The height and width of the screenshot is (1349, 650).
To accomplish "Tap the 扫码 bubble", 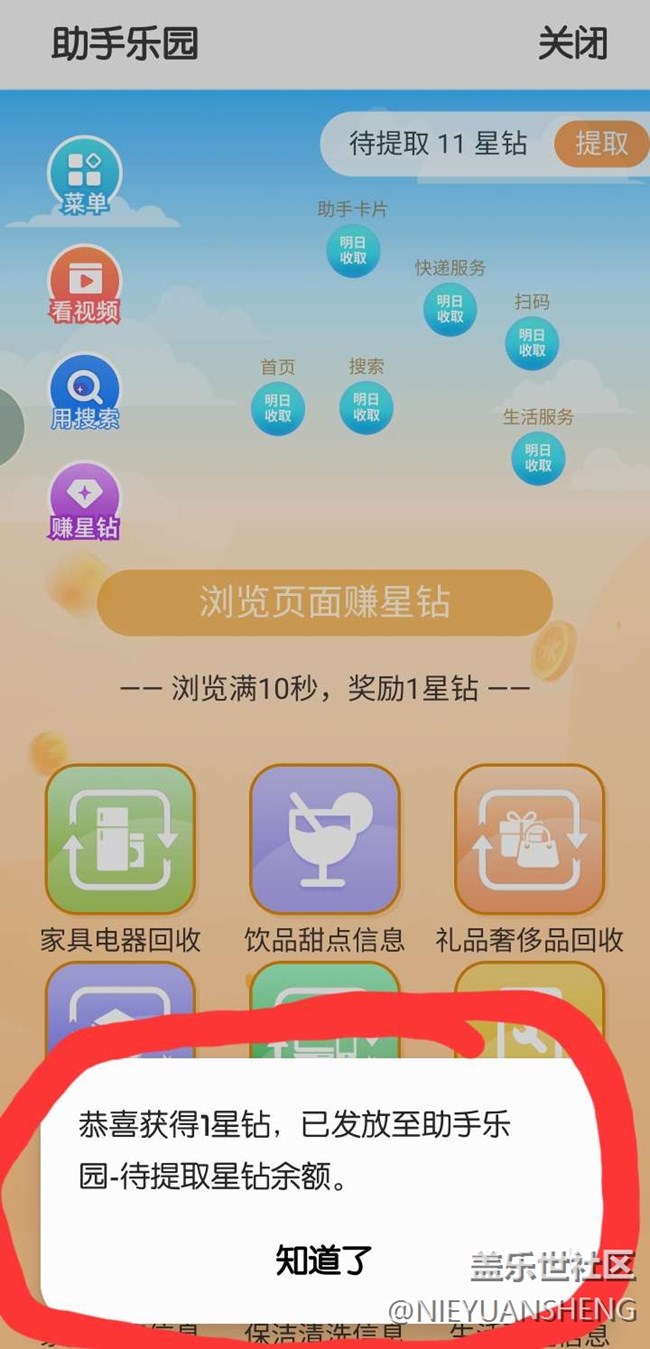I will tap(531, 343).
